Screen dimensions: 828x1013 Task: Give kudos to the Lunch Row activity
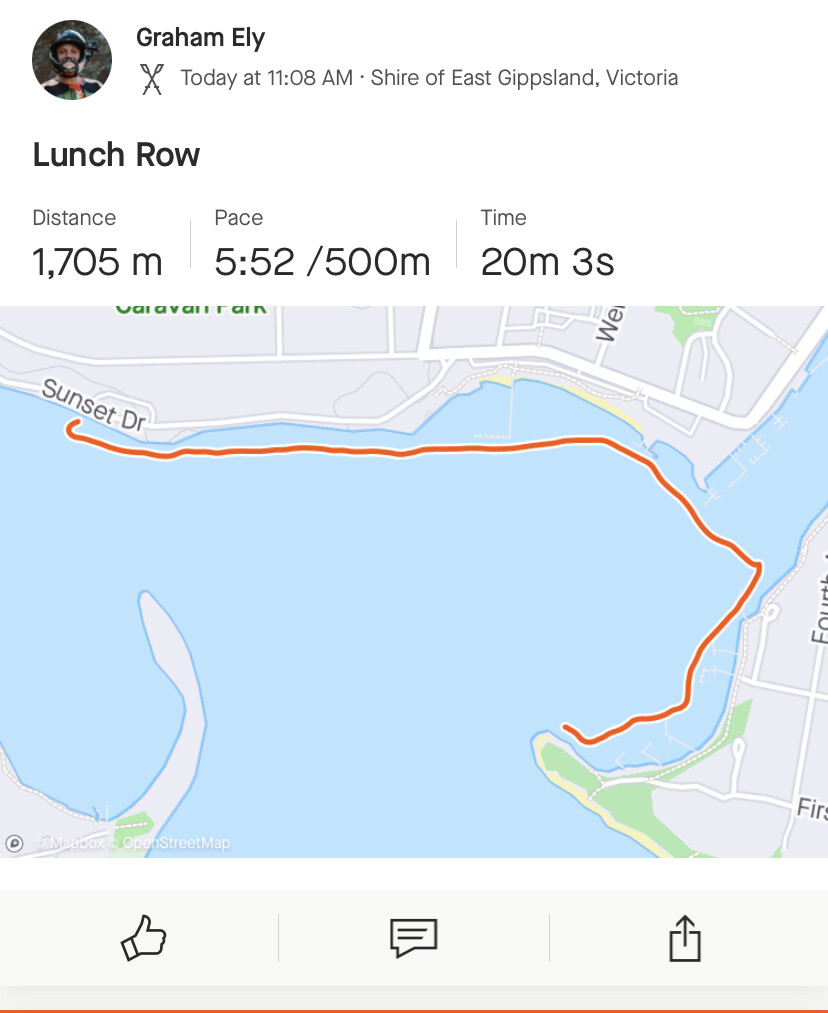tap(143, 938)
